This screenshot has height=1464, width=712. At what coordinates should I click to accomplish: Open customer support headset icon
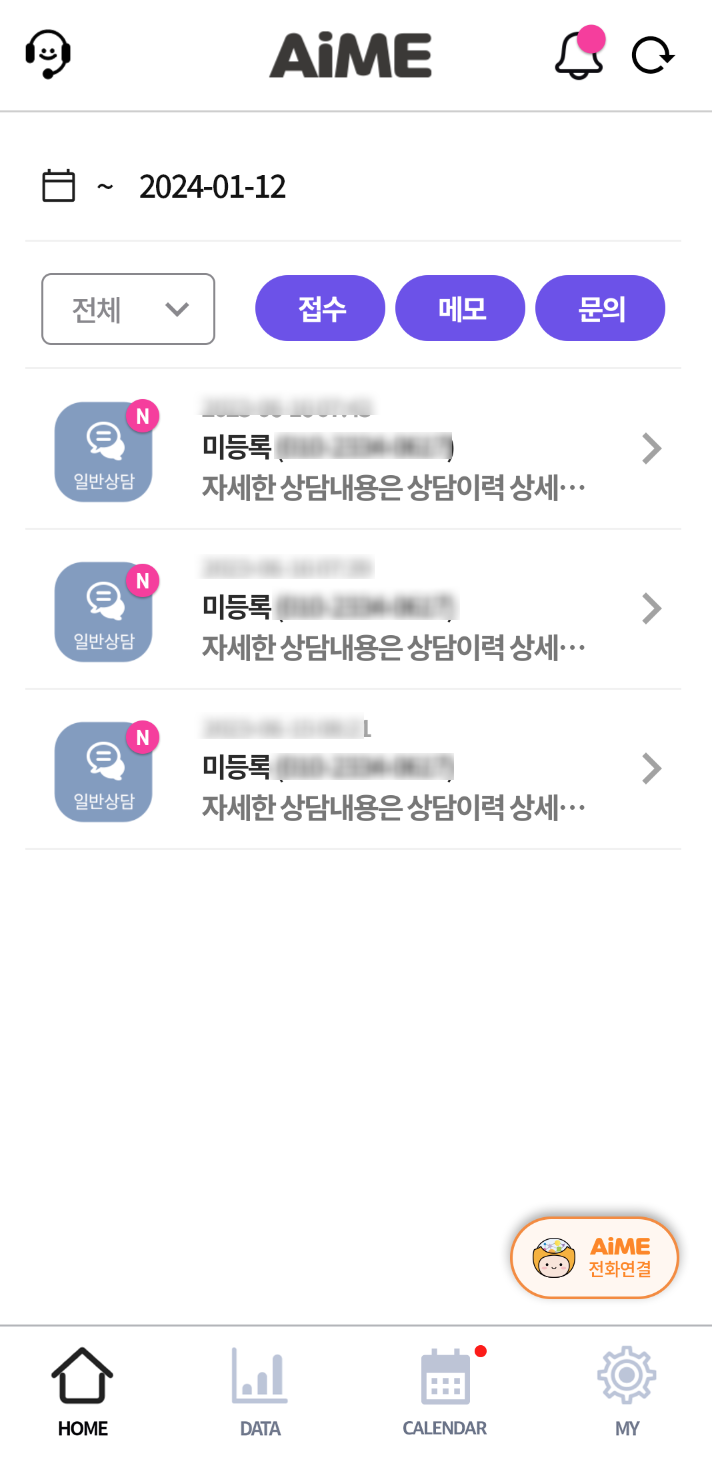(x=47, y=54)
